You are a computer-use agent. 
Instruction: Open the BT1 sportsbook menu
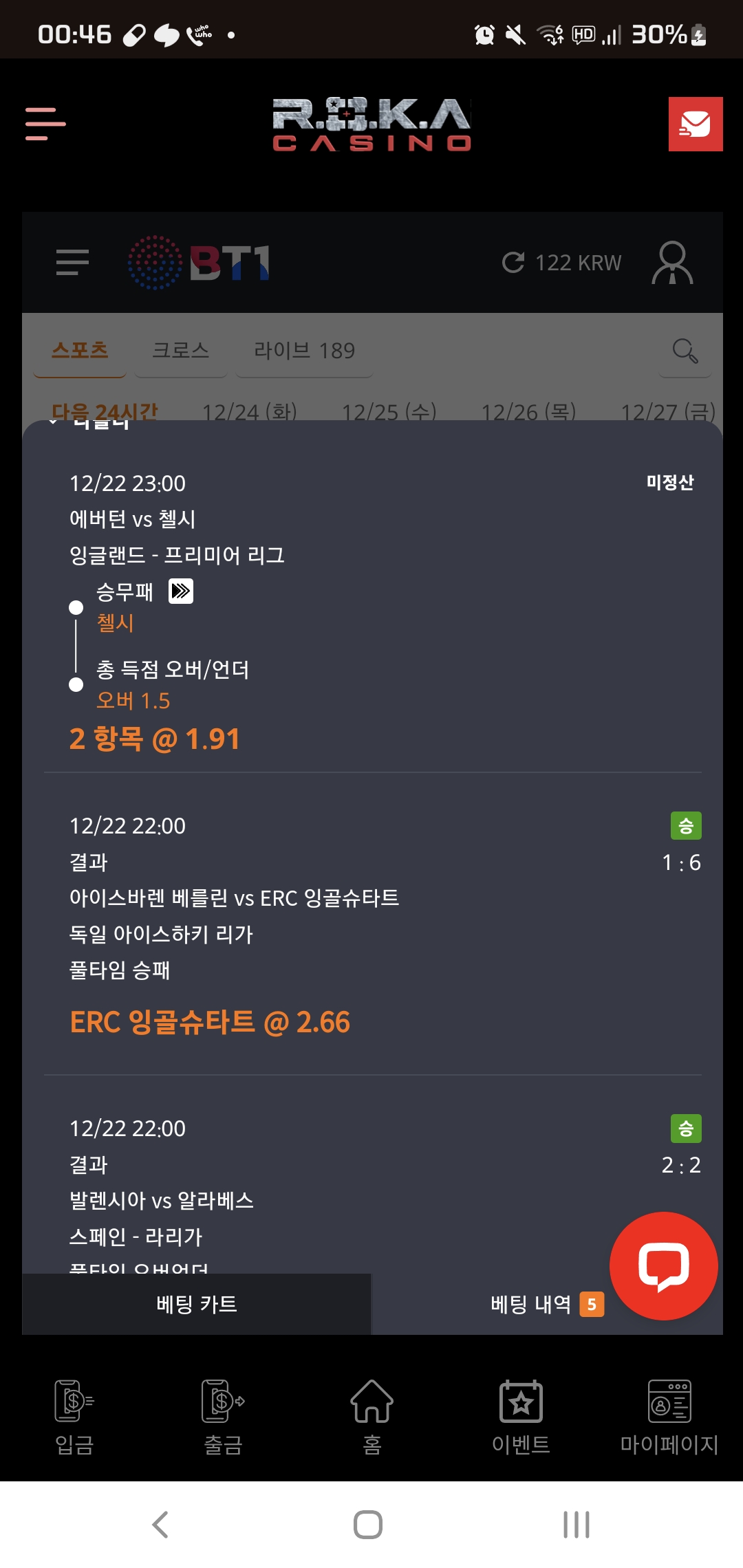[x=72, y=263]
